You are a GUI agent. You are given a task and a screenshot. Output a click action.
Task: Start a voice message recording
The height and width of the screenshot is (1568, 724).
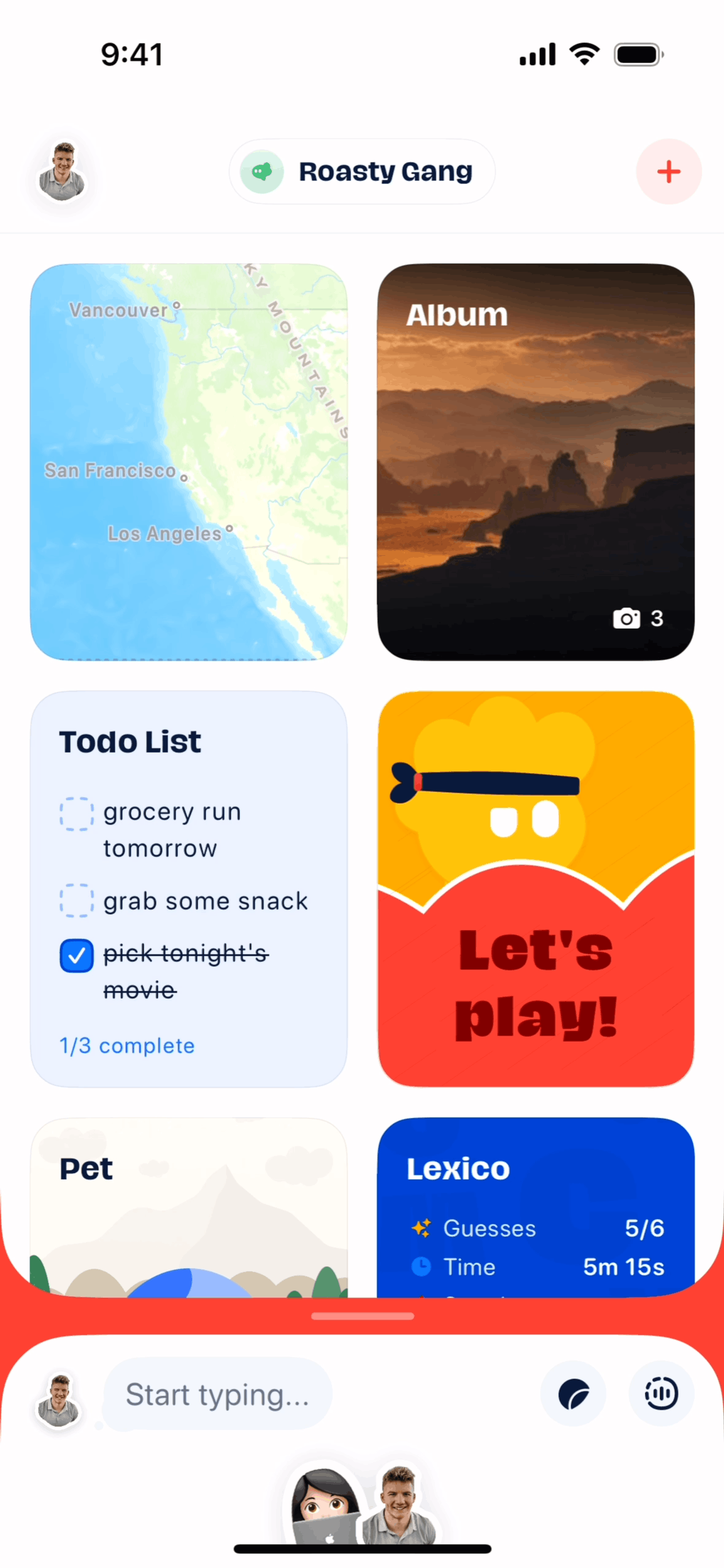coord(661,1394)
